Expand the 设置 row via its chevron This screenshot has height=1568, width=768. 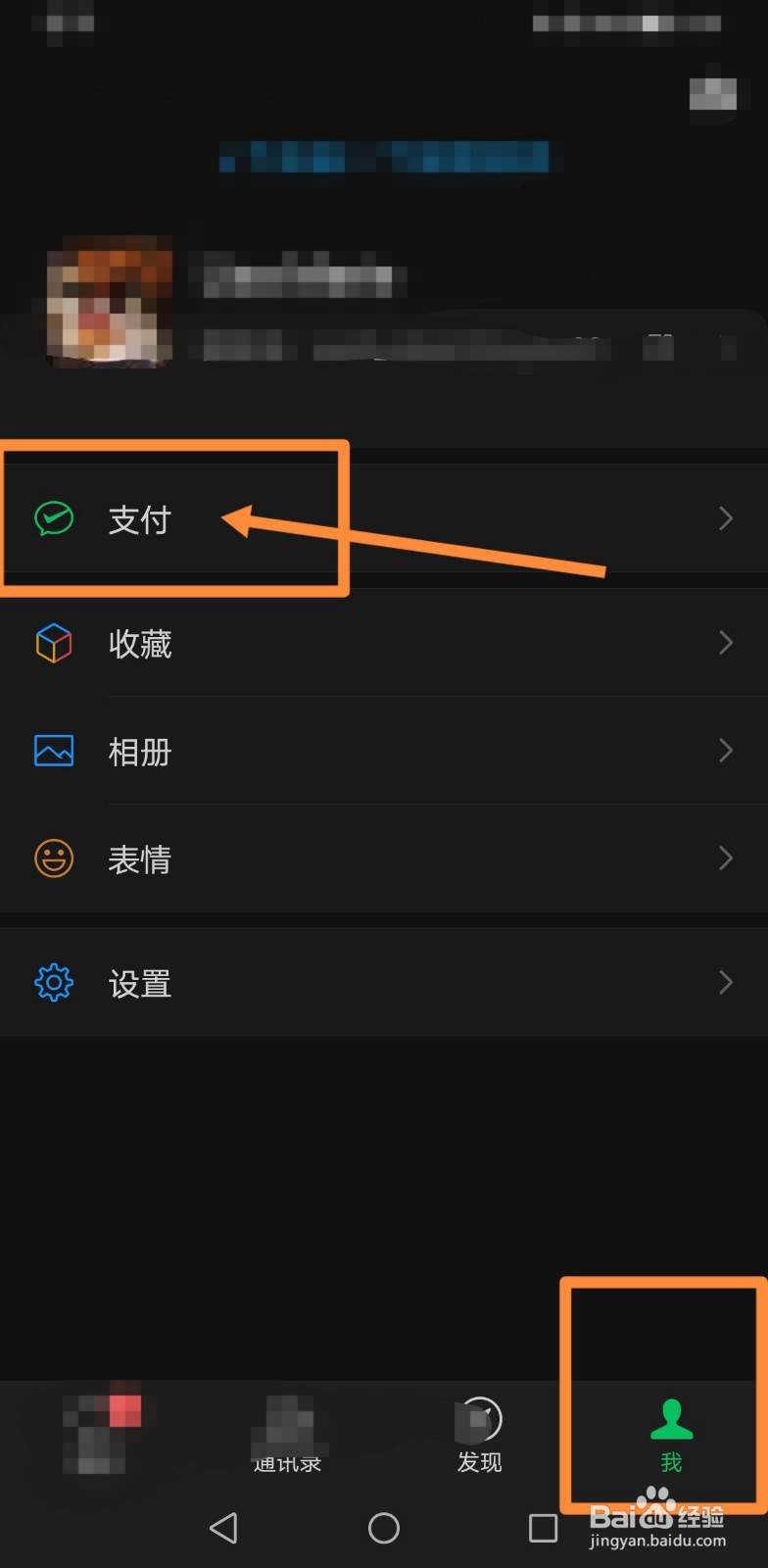[x=725, y=982]
